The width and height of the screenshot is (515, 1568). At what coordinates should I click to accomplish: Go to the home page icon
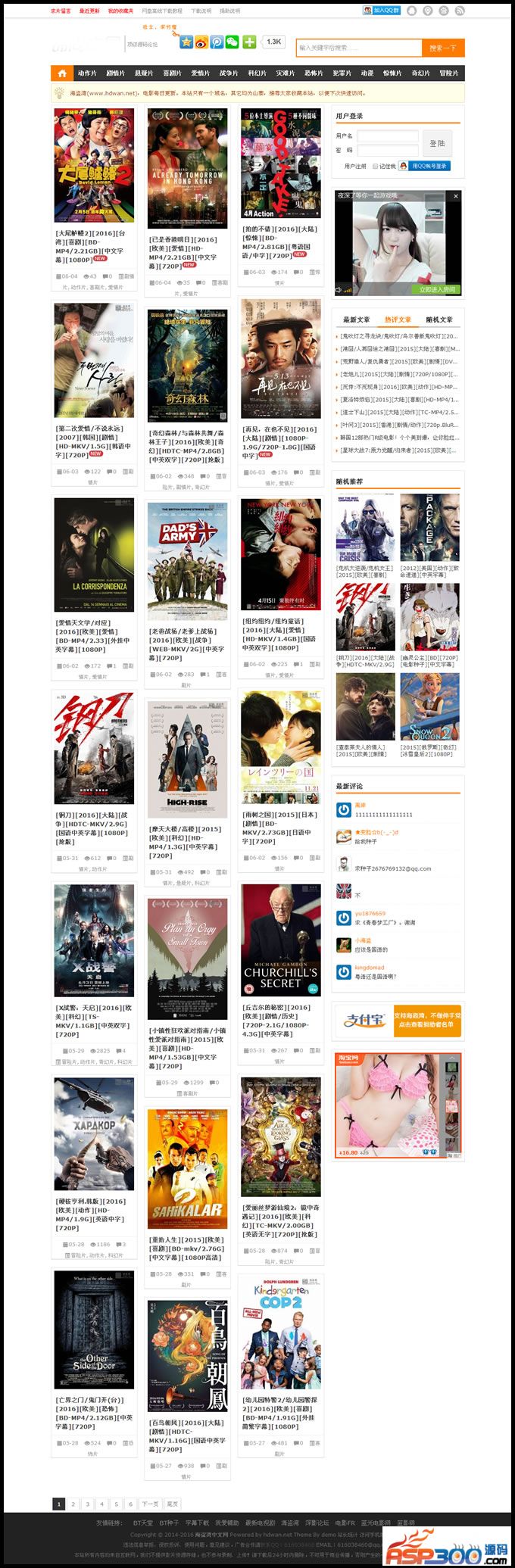(62, 73)
